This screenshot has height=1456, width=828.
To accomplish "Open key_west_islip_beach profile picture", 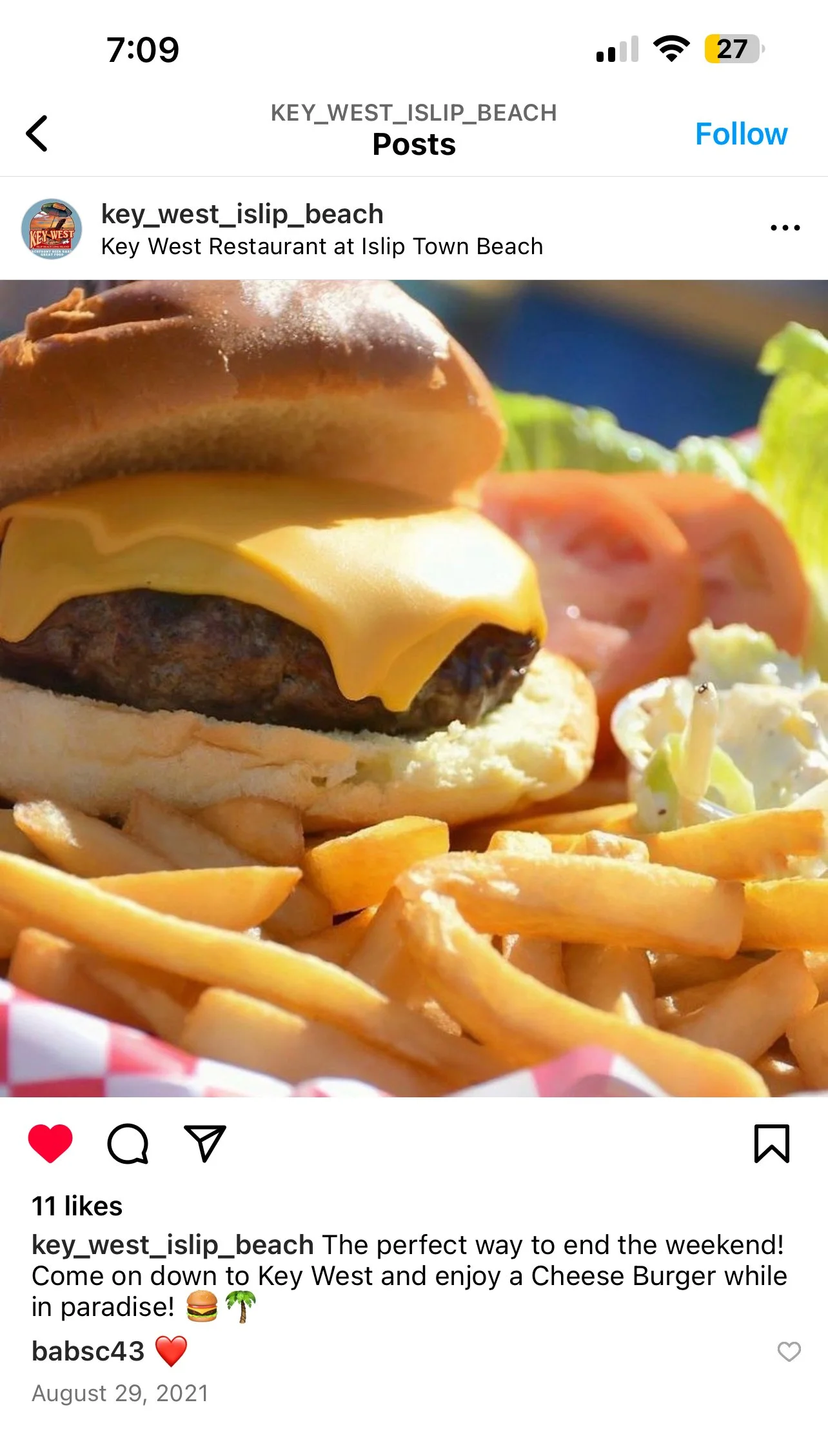I will pos(52,228).
